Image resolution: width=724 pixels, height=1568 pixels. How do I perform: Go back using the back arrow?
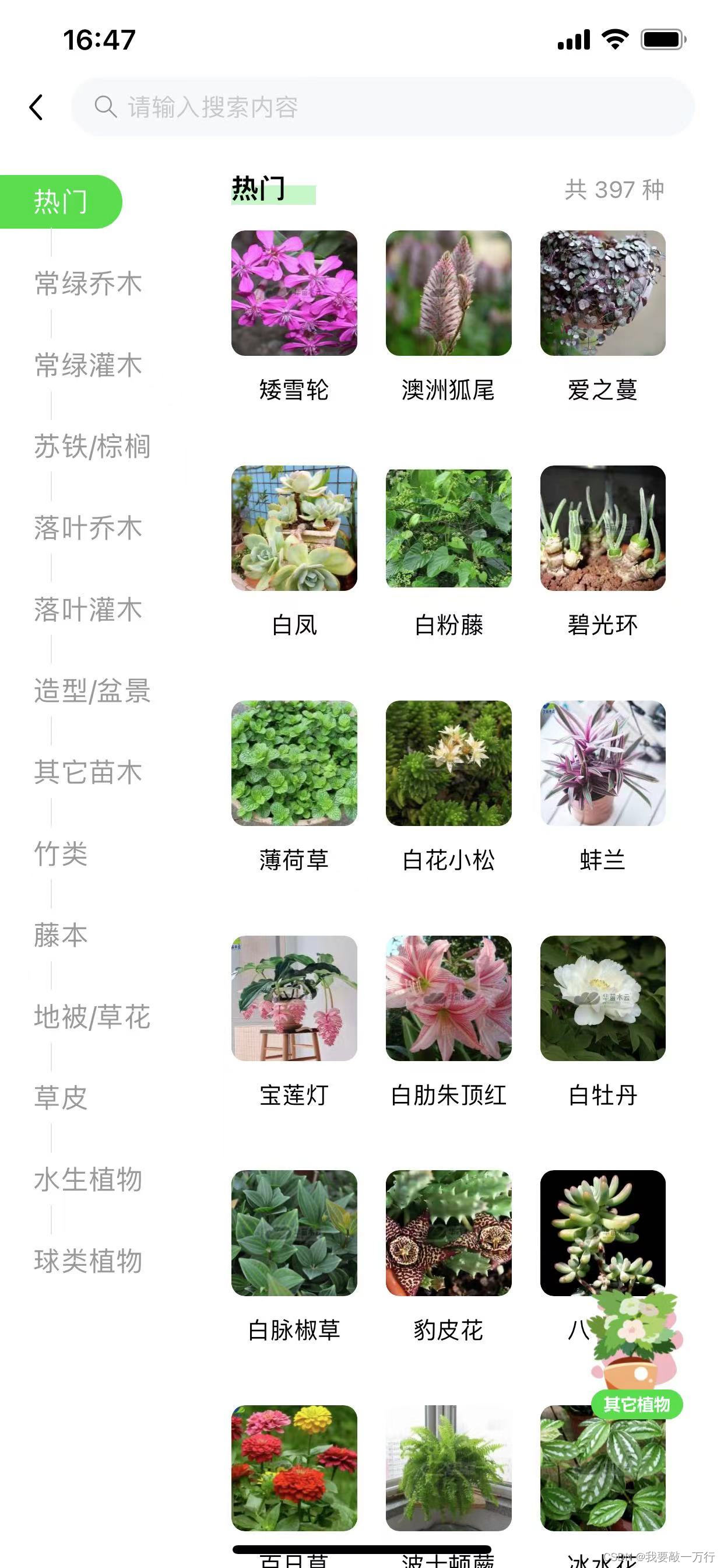click(37, 108)
